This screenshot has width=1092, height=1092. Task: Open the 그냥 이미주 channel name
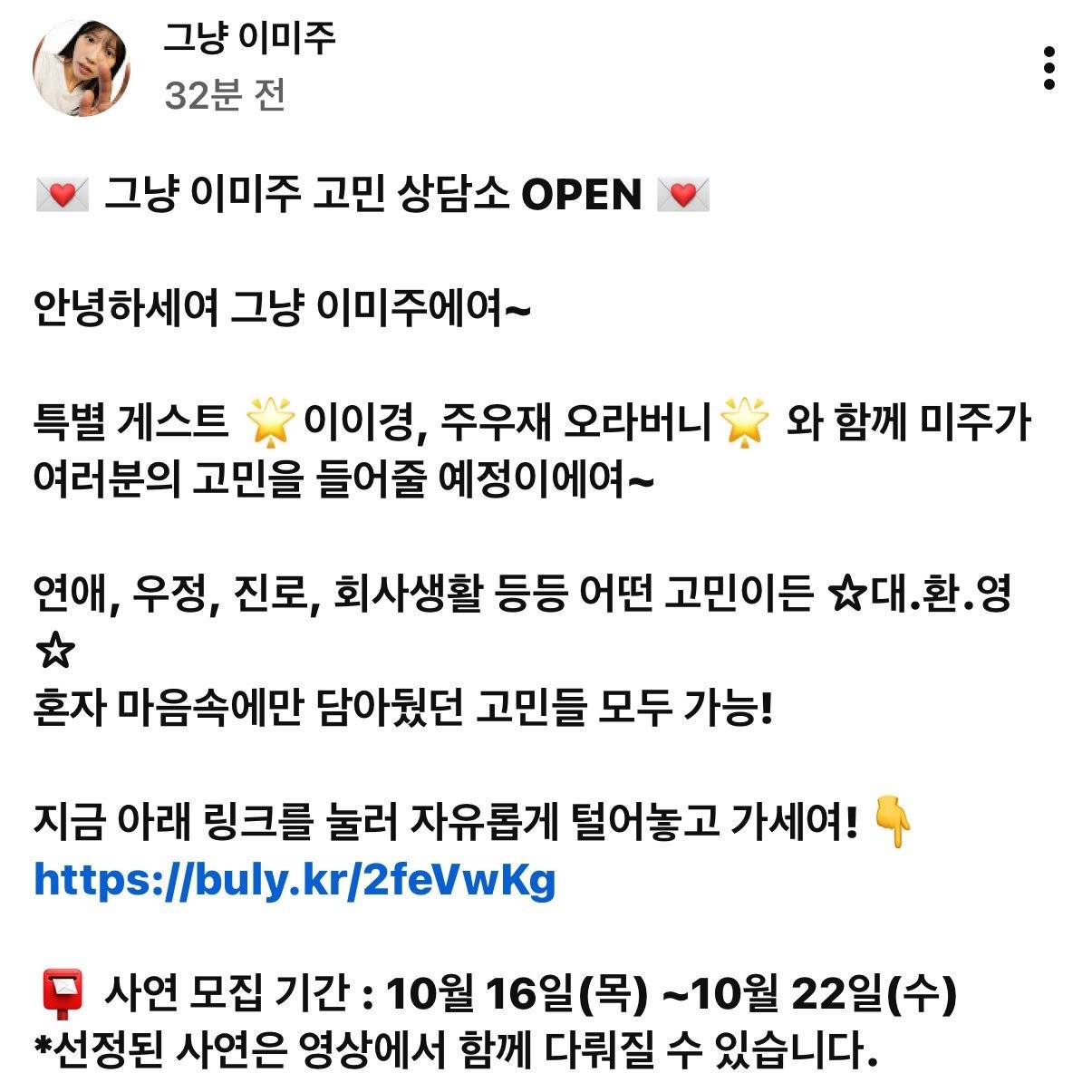(x=249, y=38)
